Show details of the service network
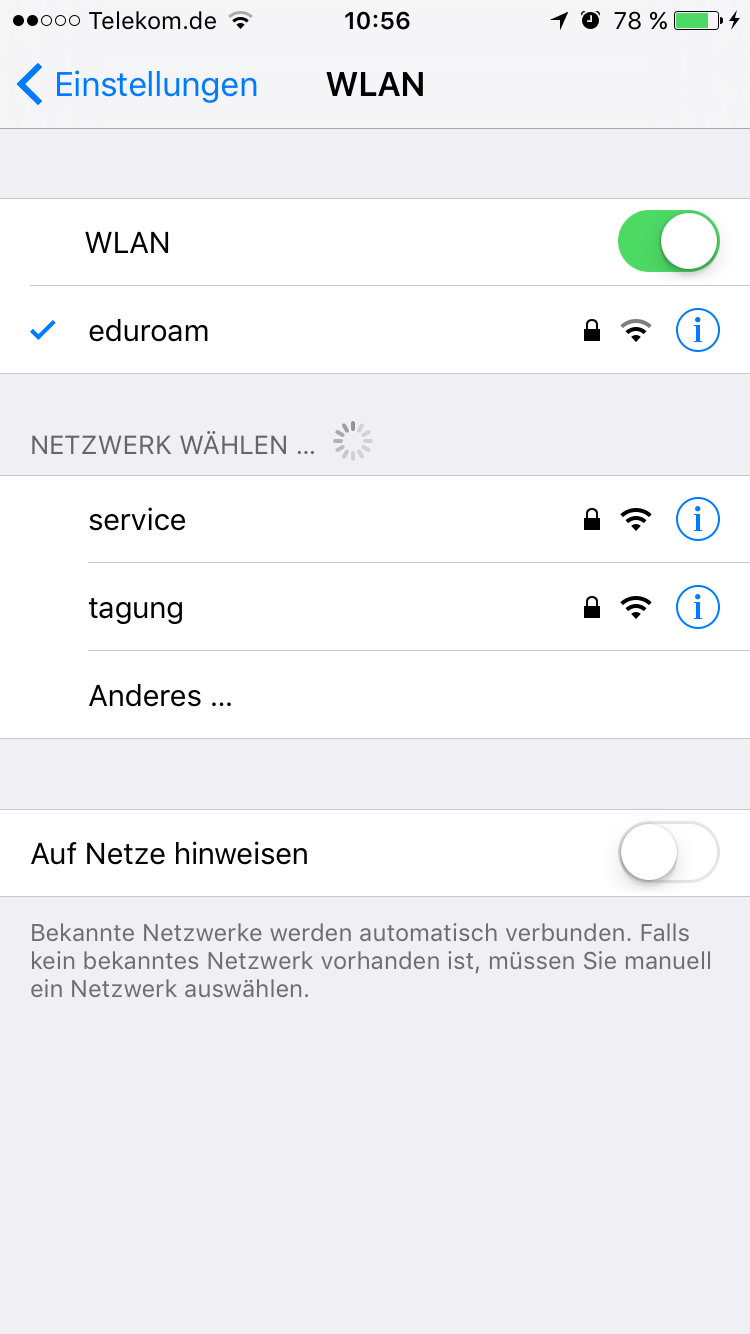This screenshot has width=750, height=1334. [x=697, y=520]
